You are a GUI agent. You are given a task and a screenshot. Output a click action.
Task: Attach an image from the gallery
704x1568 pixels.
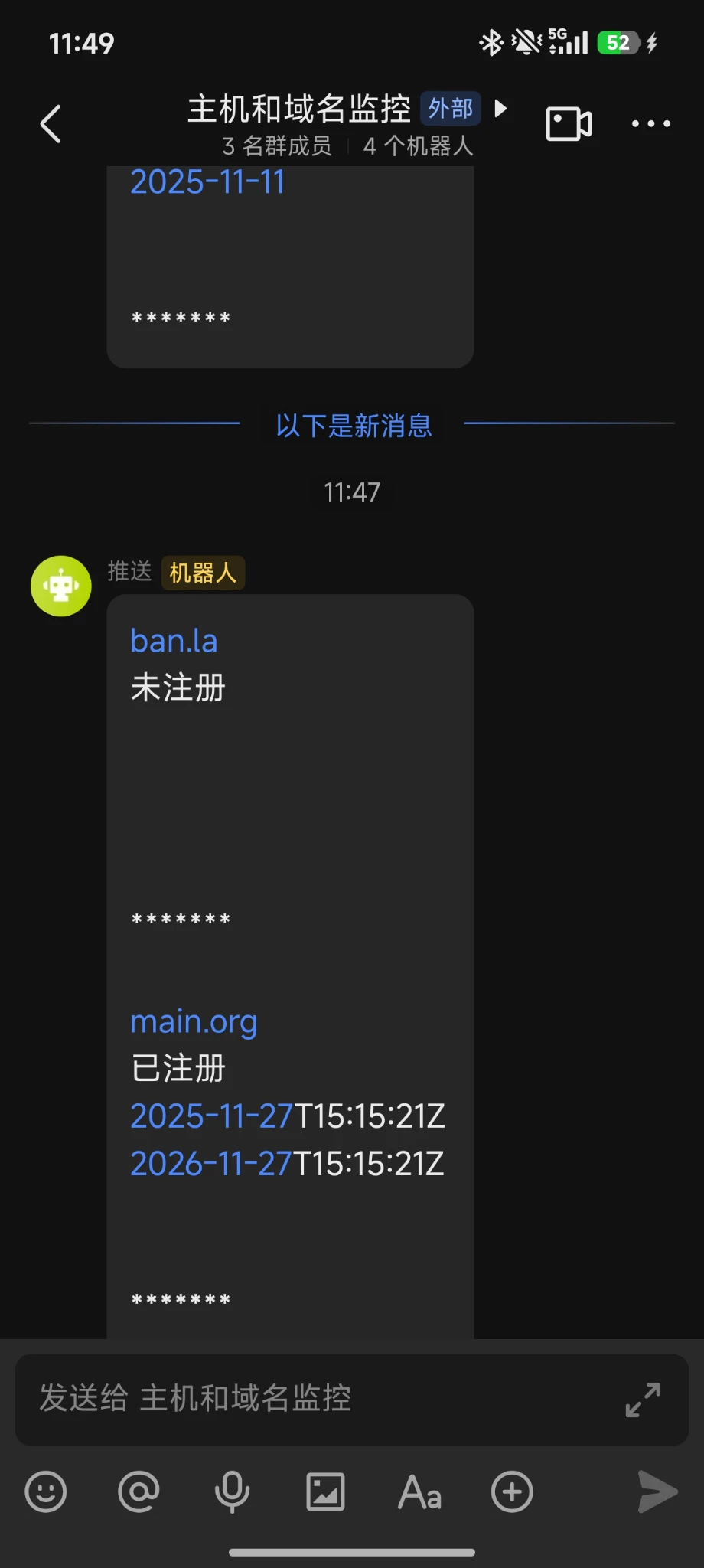coord(325,1491)
